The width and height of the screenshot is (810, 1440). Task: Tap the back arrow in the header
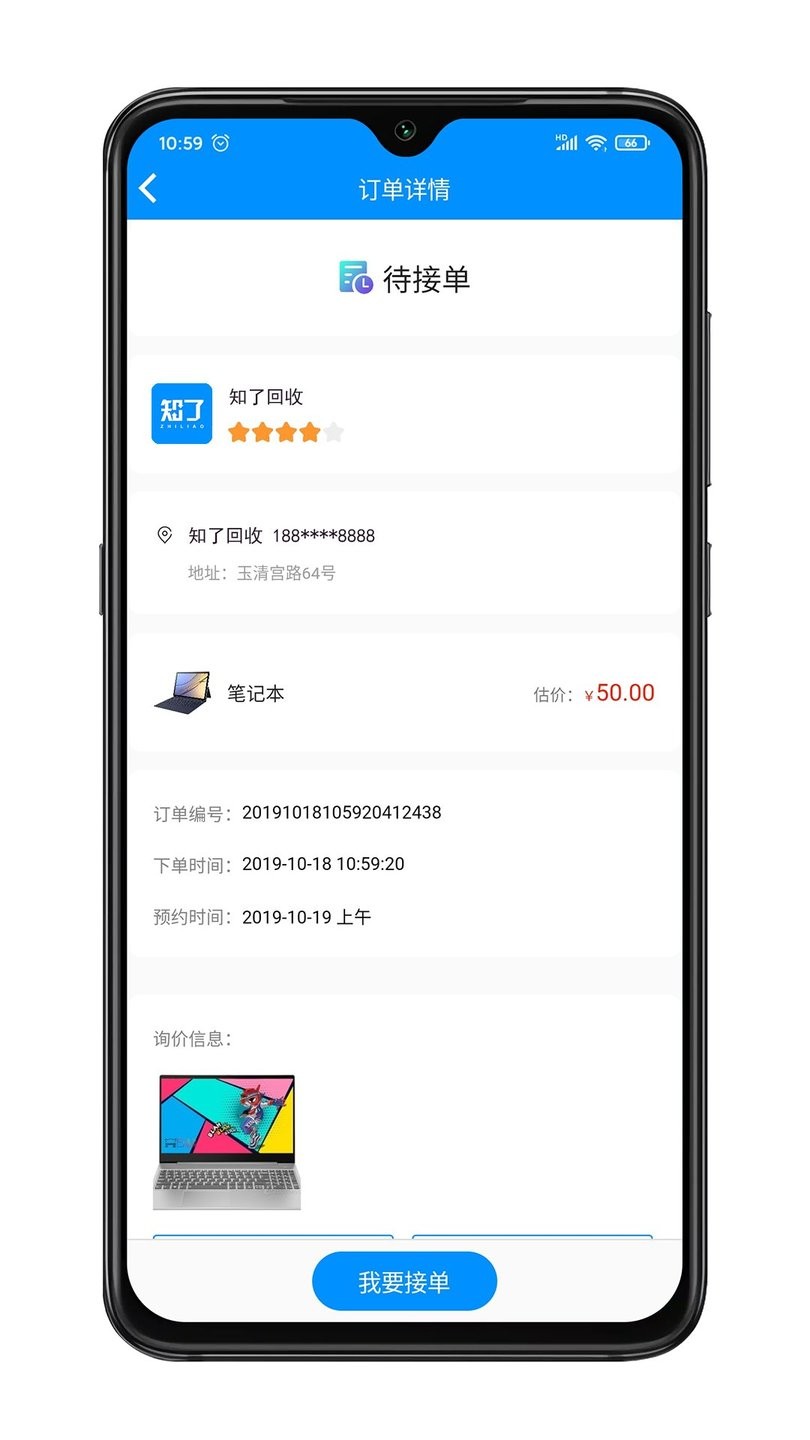tap(148, 188)
